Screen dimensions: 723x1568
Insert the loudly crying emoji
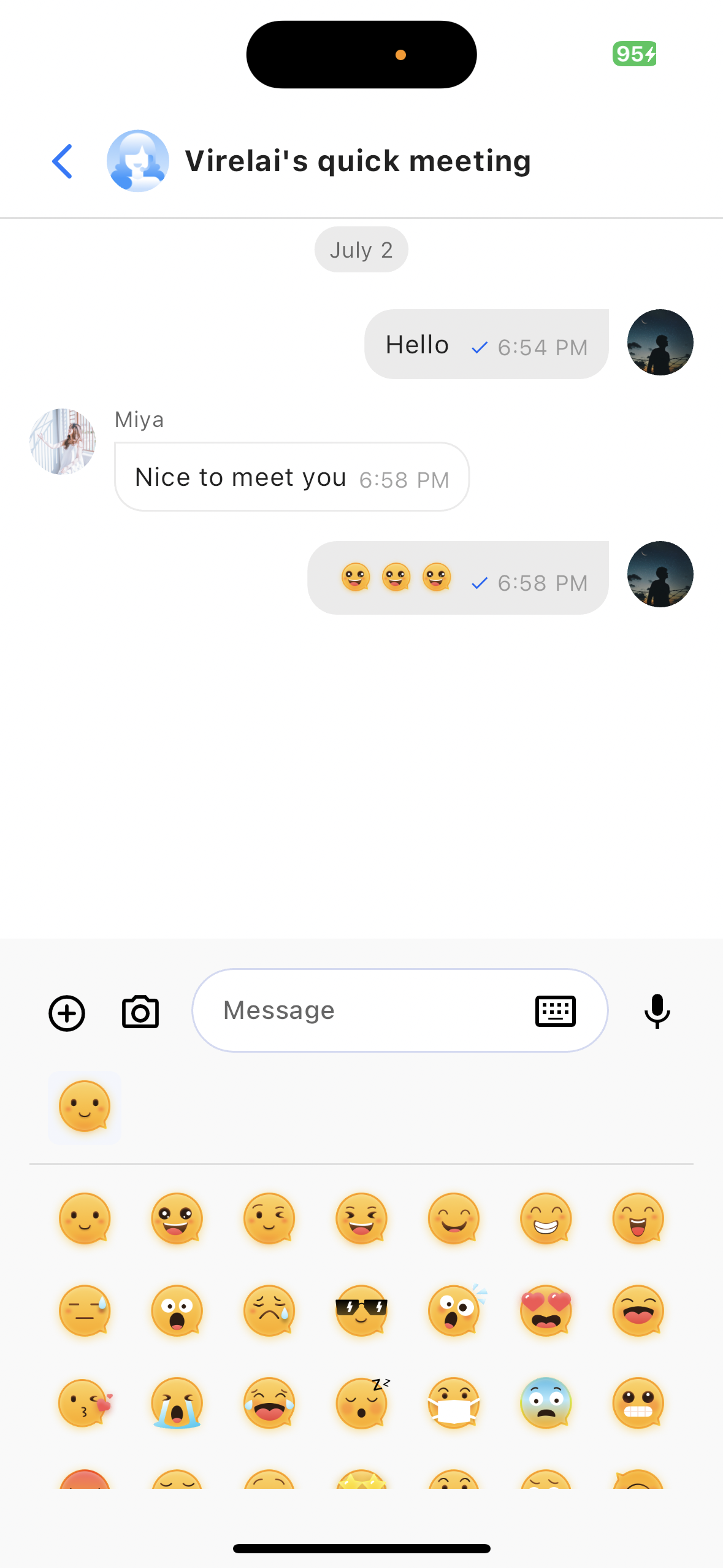click(177, 1403)
